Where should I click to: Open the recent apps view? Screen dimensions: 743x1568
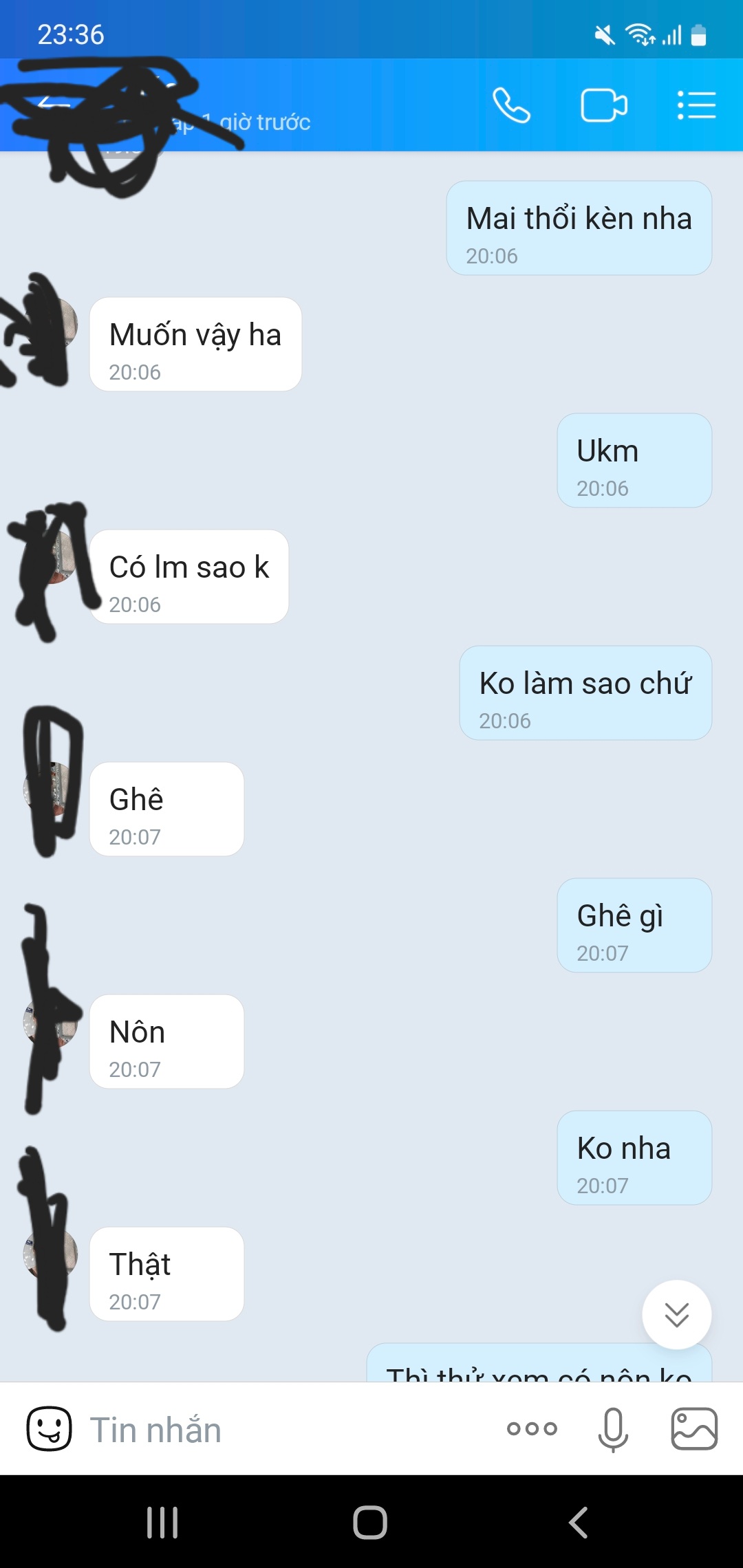coord(163,1522)
